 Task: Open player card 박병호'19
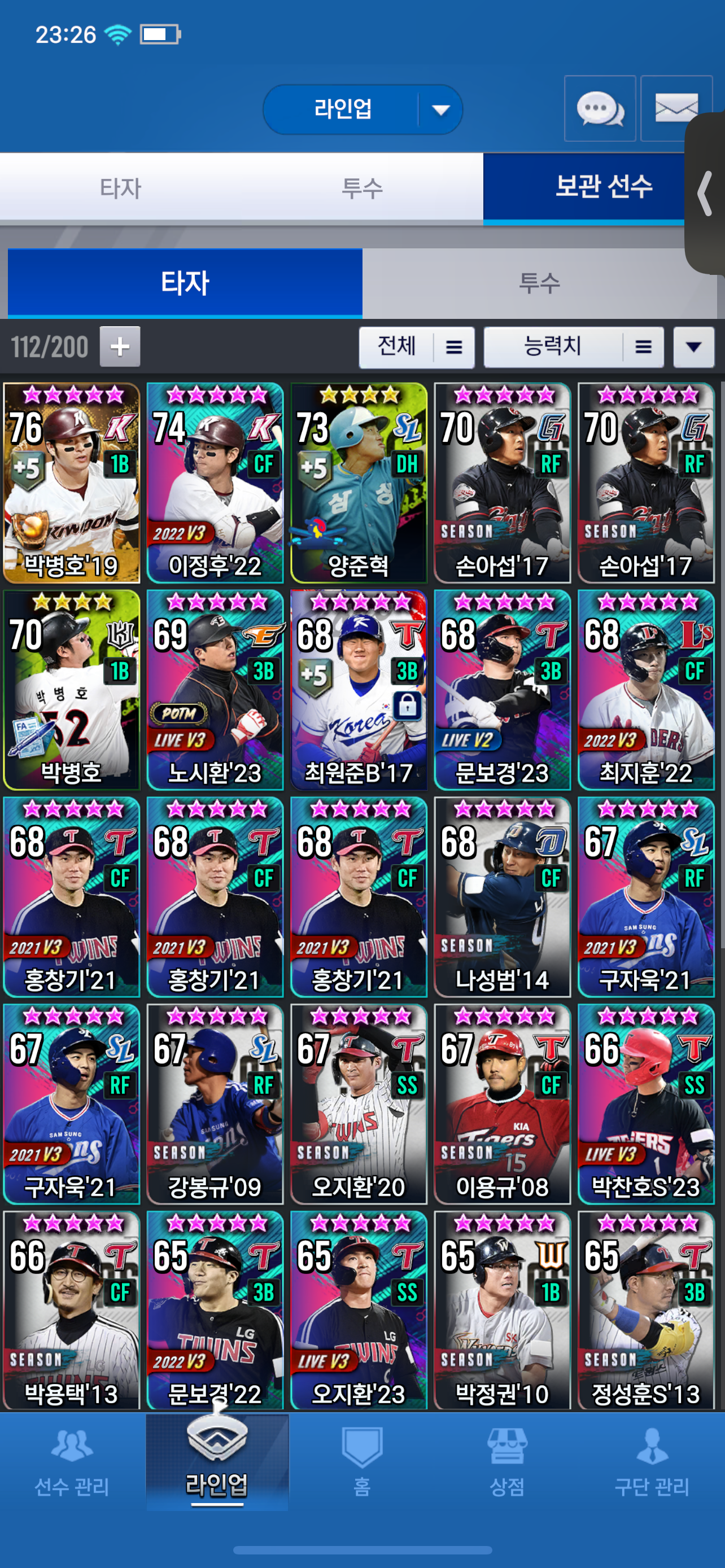click(71, 483)
